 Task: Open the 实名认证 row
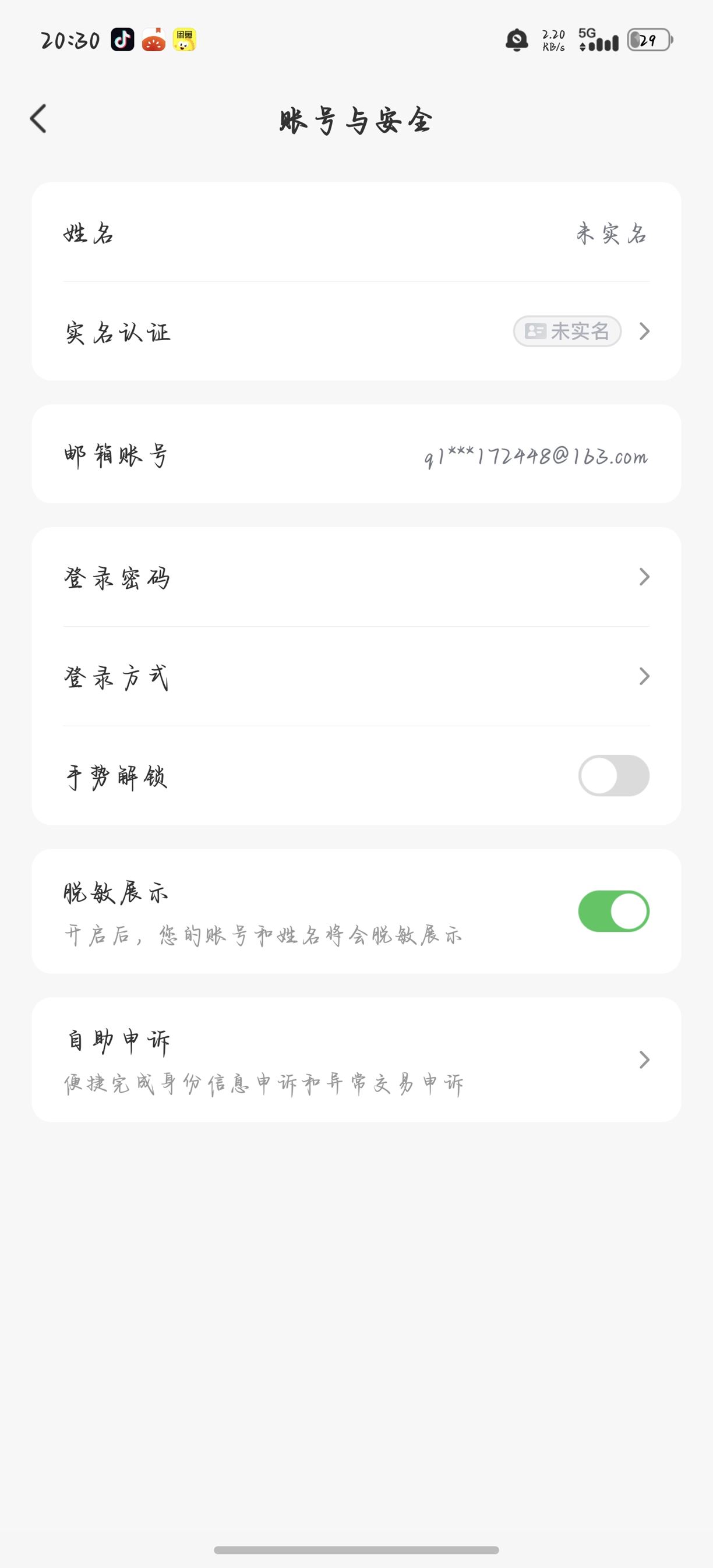click(x=356, y=331)
